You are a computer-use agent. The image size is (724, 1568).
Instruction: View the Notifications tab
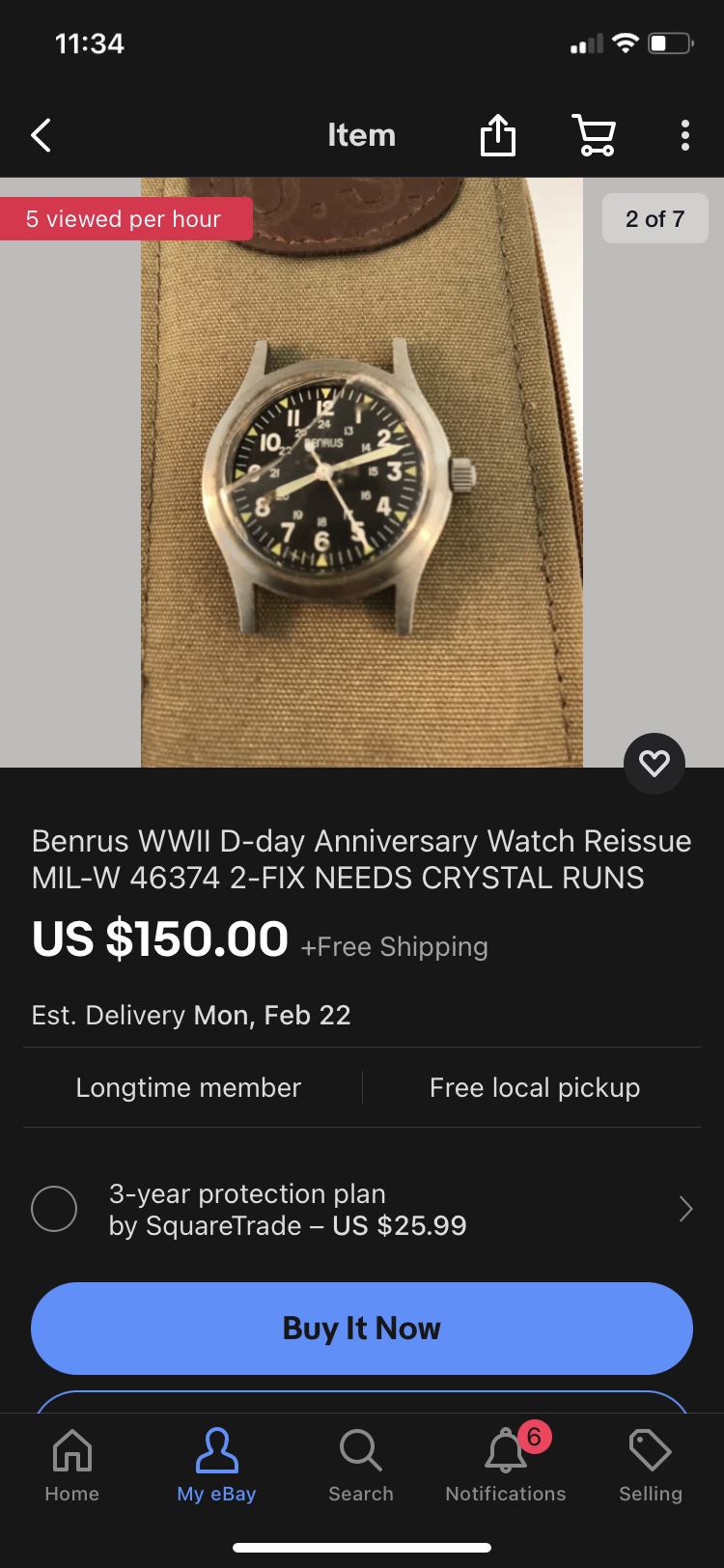pos(506,1465)
